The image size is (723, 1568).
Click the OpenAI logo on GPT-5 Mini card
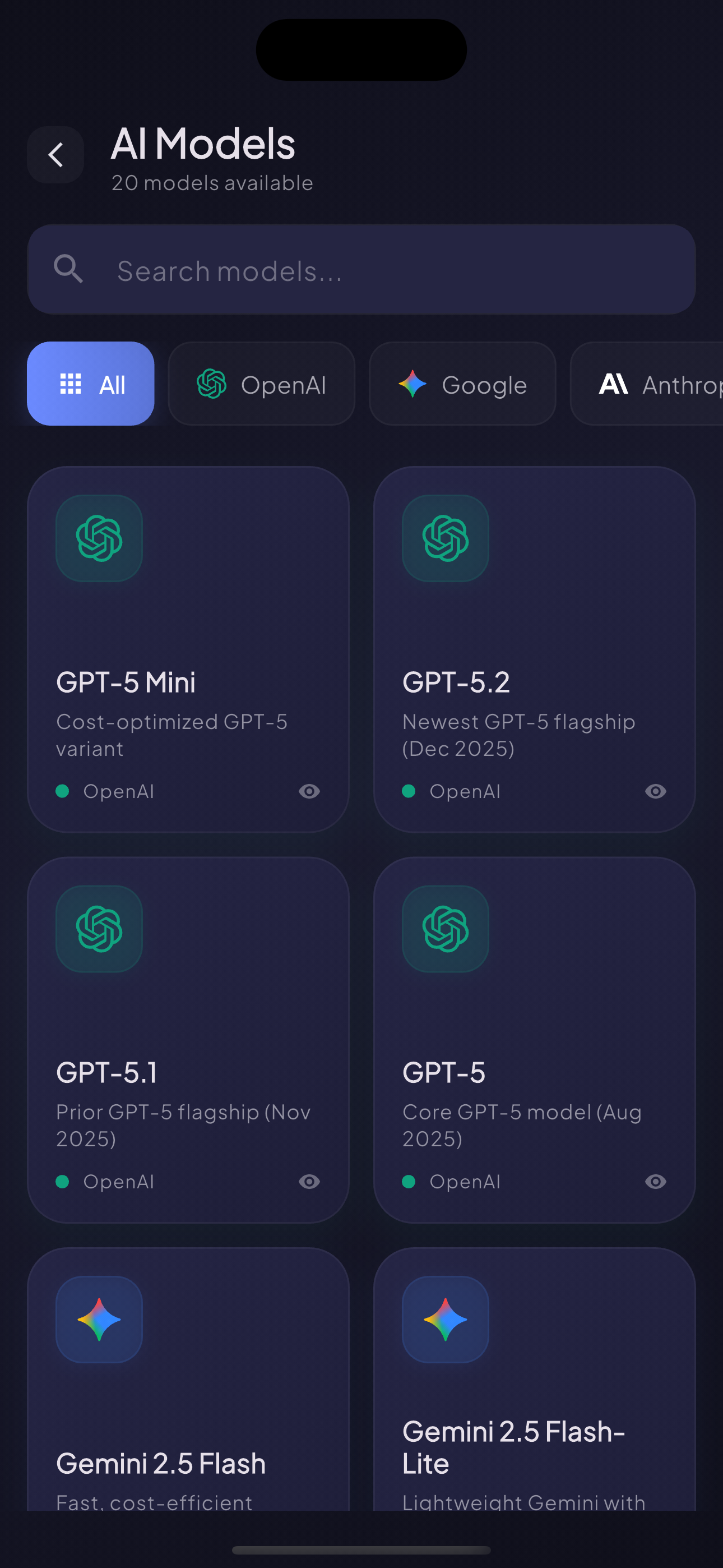pos(99,538)
